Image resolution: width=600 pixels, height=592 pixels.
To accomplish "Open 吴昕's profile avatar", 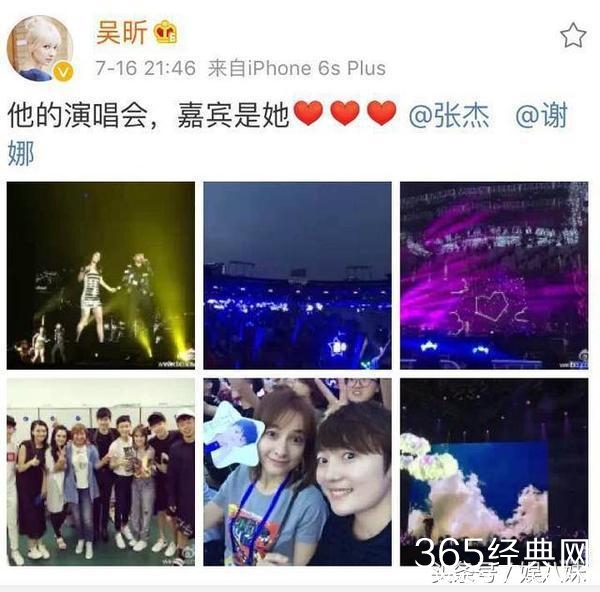I will (40, 47).
